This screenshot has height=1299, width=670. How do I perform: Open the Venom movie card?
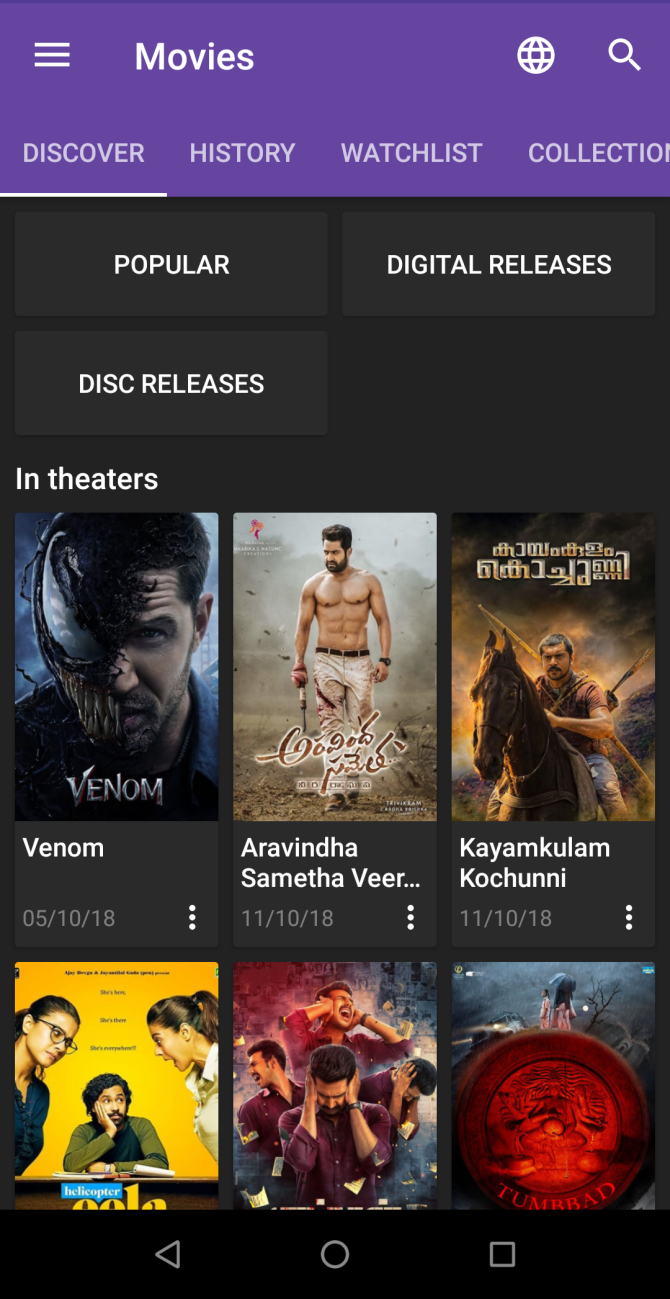(x=116, y=667)
